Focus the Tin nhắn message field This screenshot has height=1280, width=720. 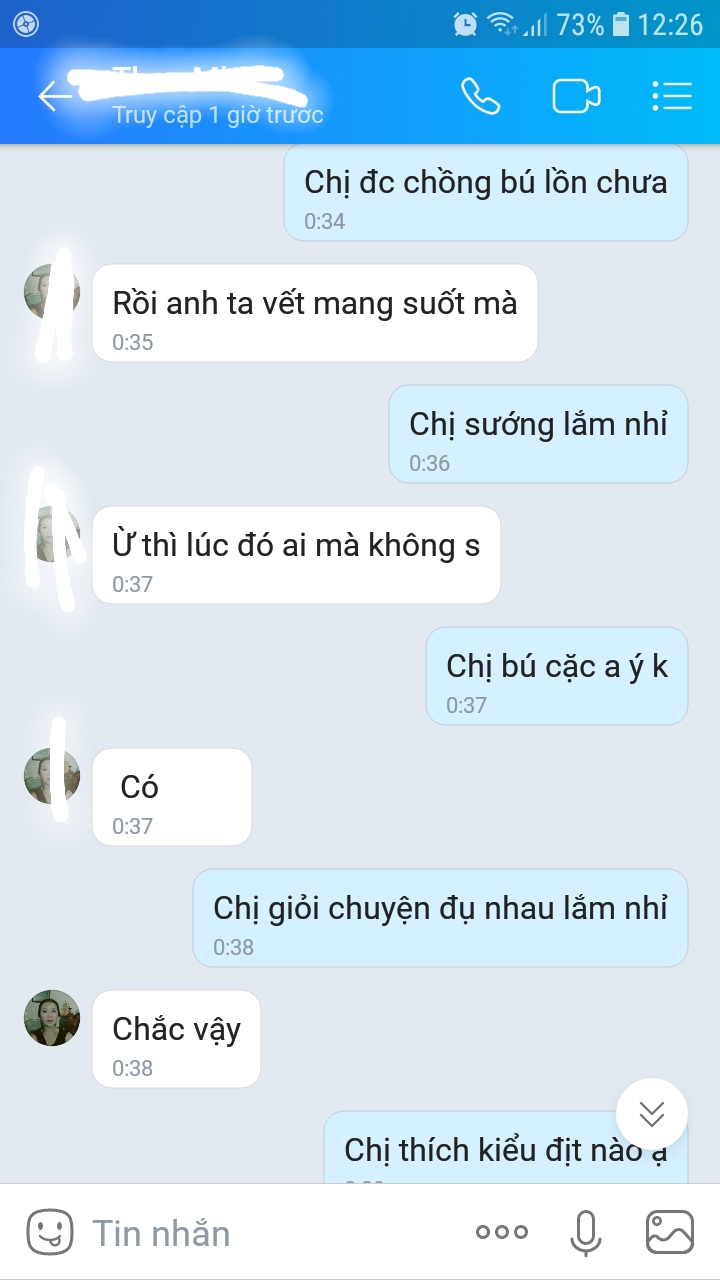coord(270,1232)
